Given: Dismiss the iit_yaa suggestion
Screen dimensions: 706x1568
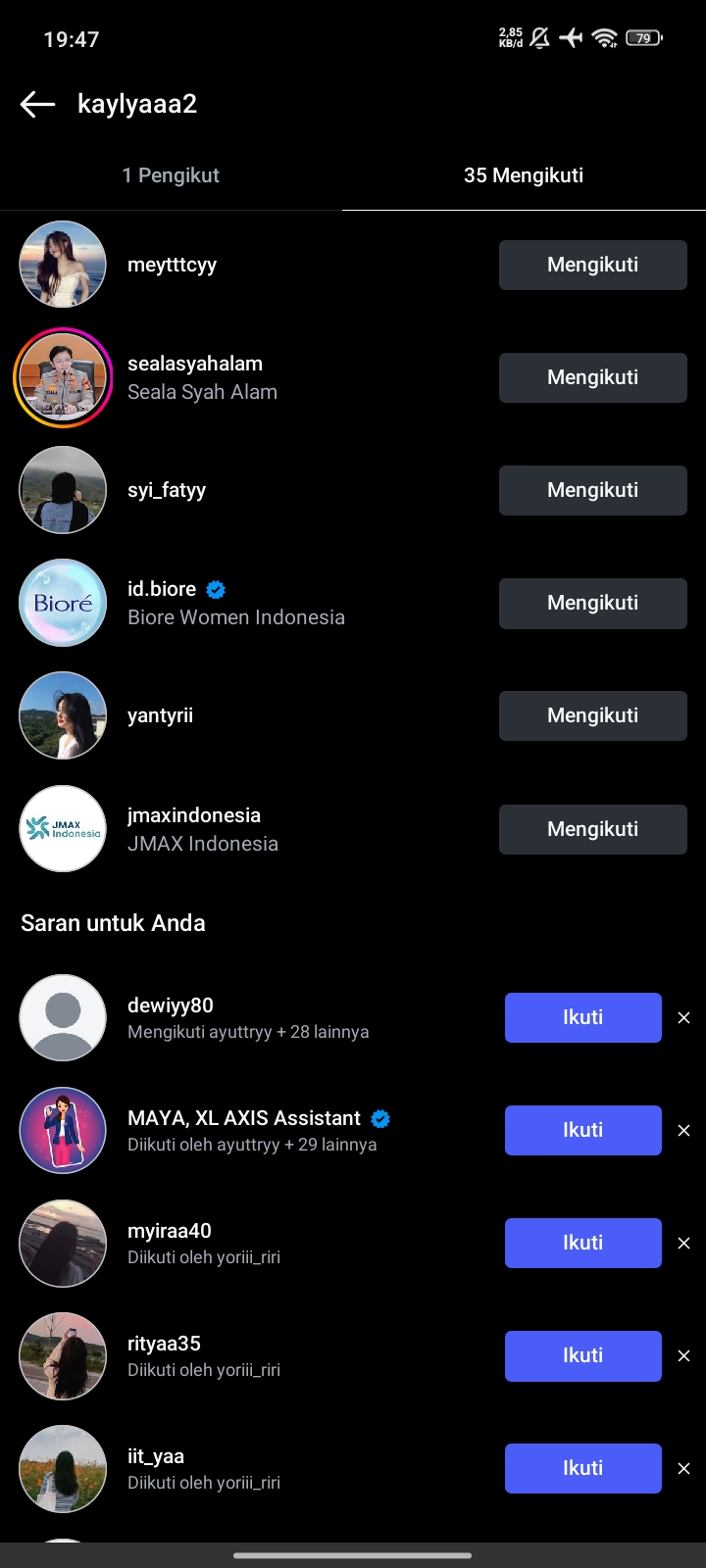Looking at the screenshot, I should tap(684, 1469).
